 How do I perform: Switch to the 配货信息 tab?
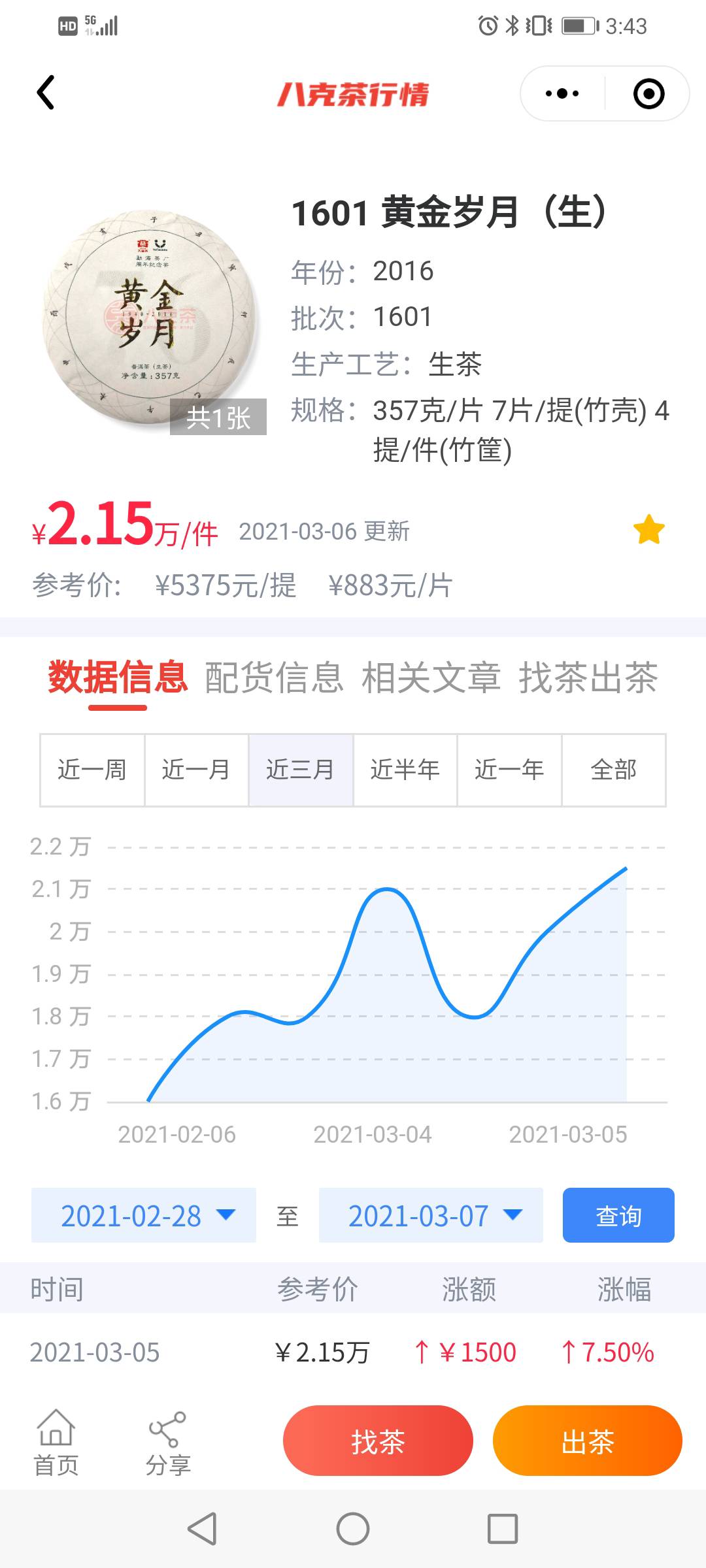pyautogui.click(x=274, y=678)
